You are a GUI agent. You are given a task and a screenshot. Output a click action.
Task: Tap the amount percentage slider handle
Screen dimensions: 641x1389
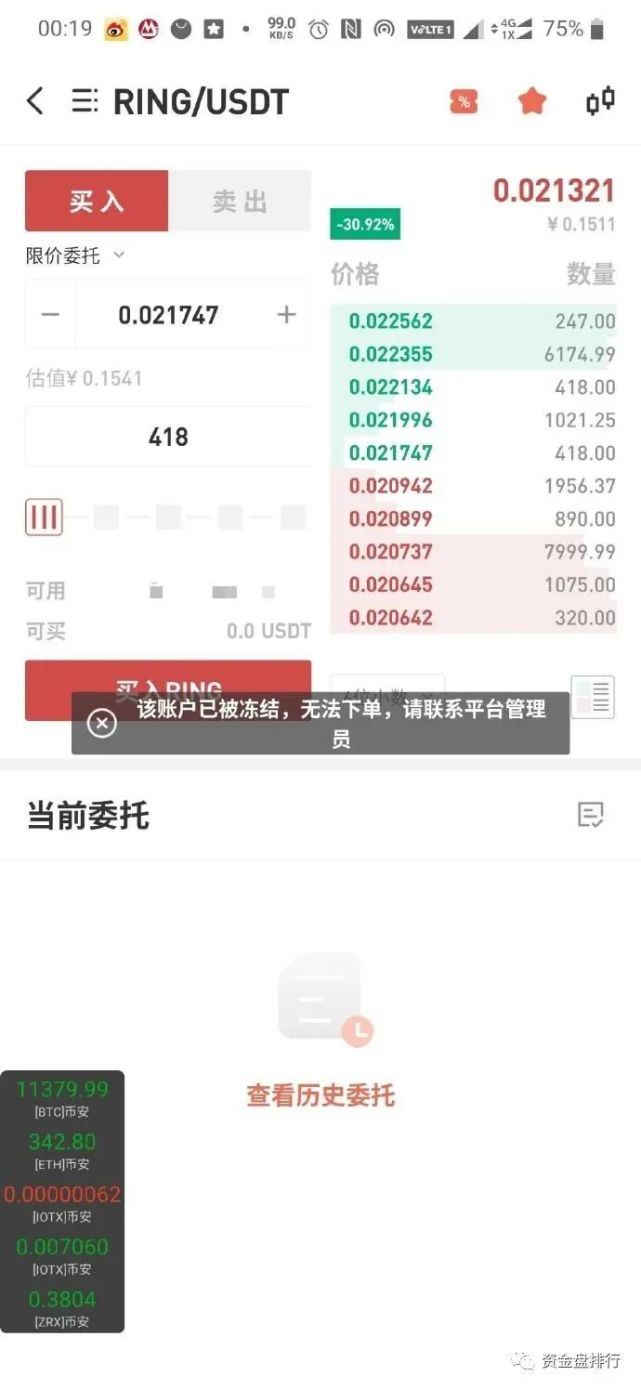click(44, 517)
